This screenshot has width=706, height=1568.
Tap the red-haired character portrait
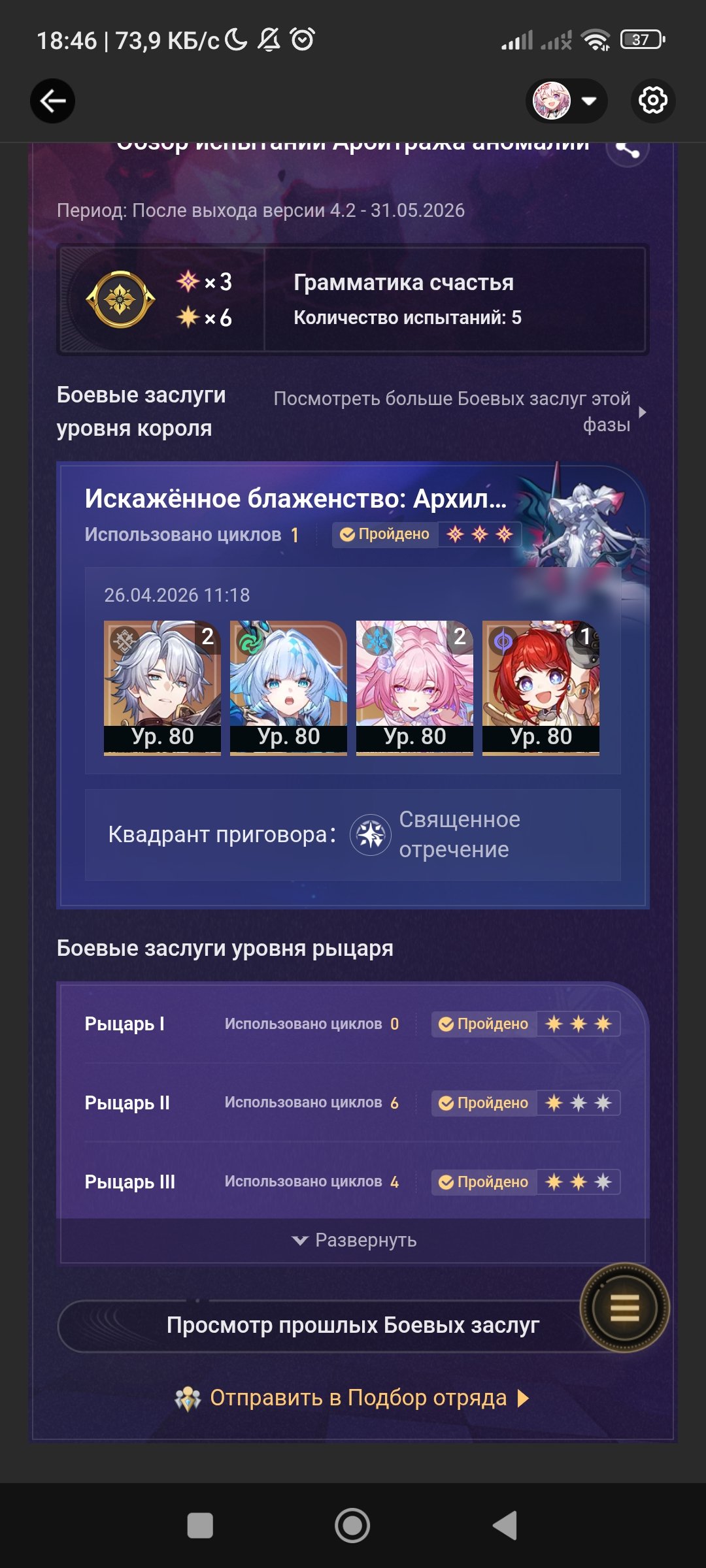(x=541, y=688)
